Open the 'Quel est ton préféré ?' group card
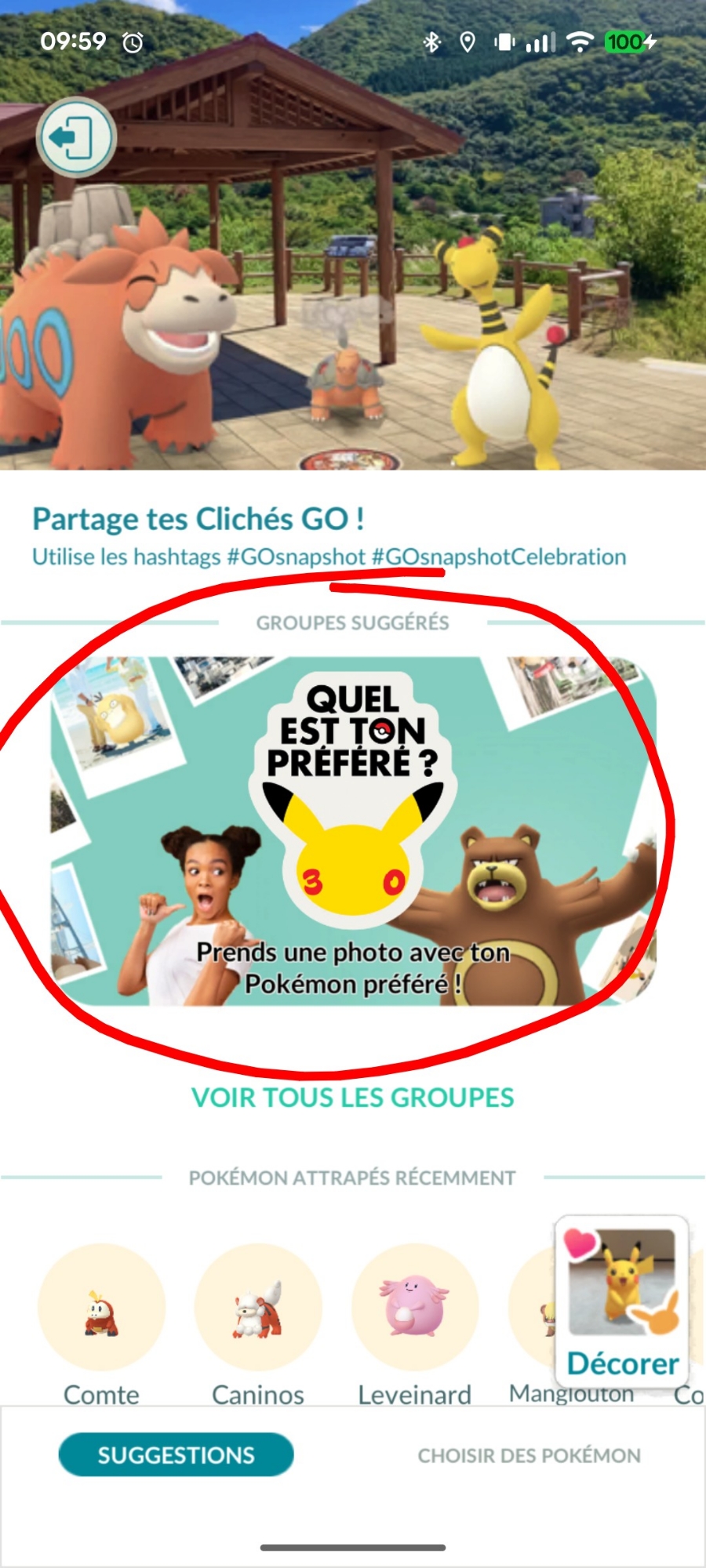This screenshot has width=706, height=1568. point(353,831)
